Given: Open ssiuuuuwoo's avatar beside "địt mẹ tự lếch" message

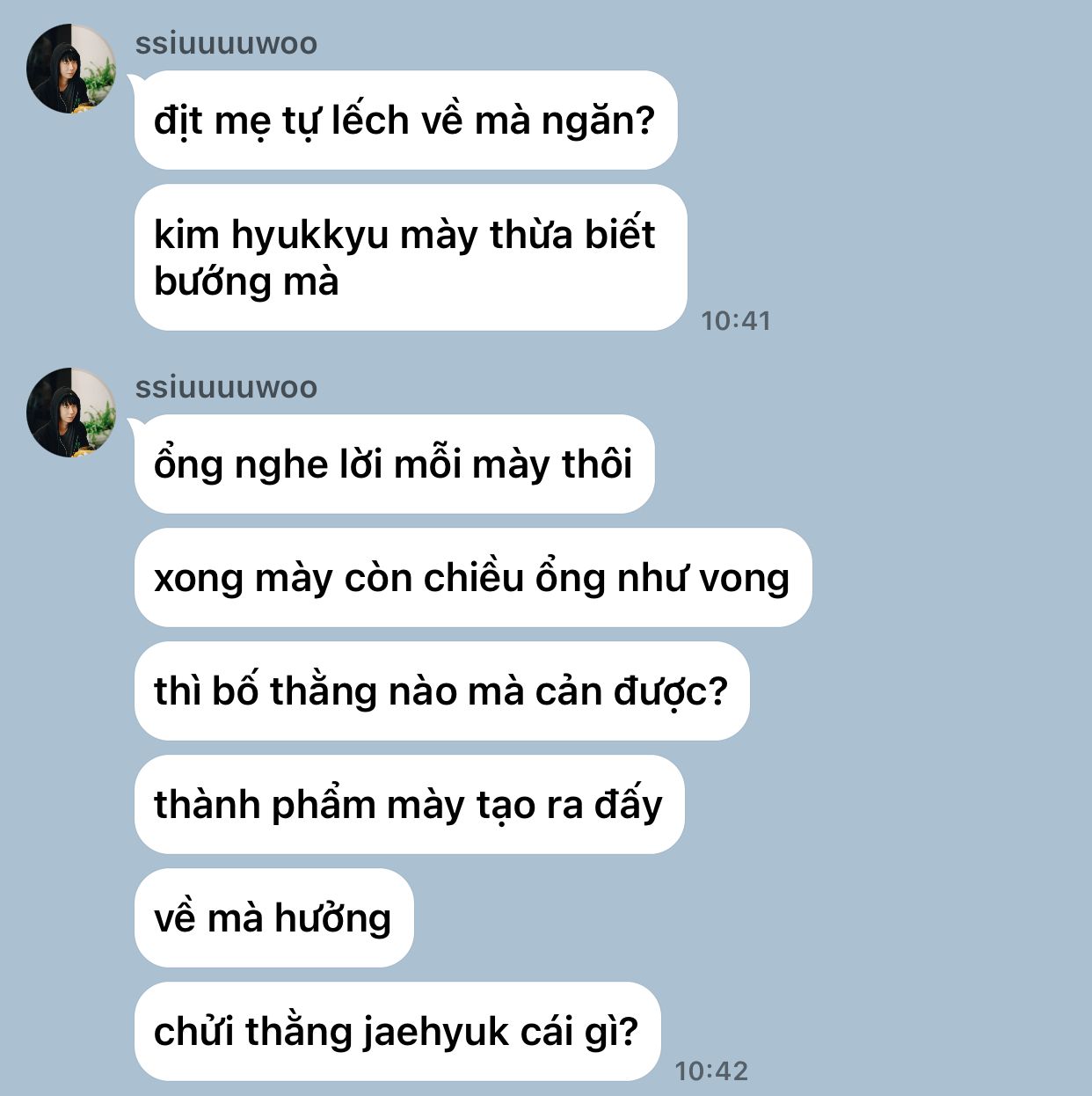Looking at the screenshot, I should point(71,69).
